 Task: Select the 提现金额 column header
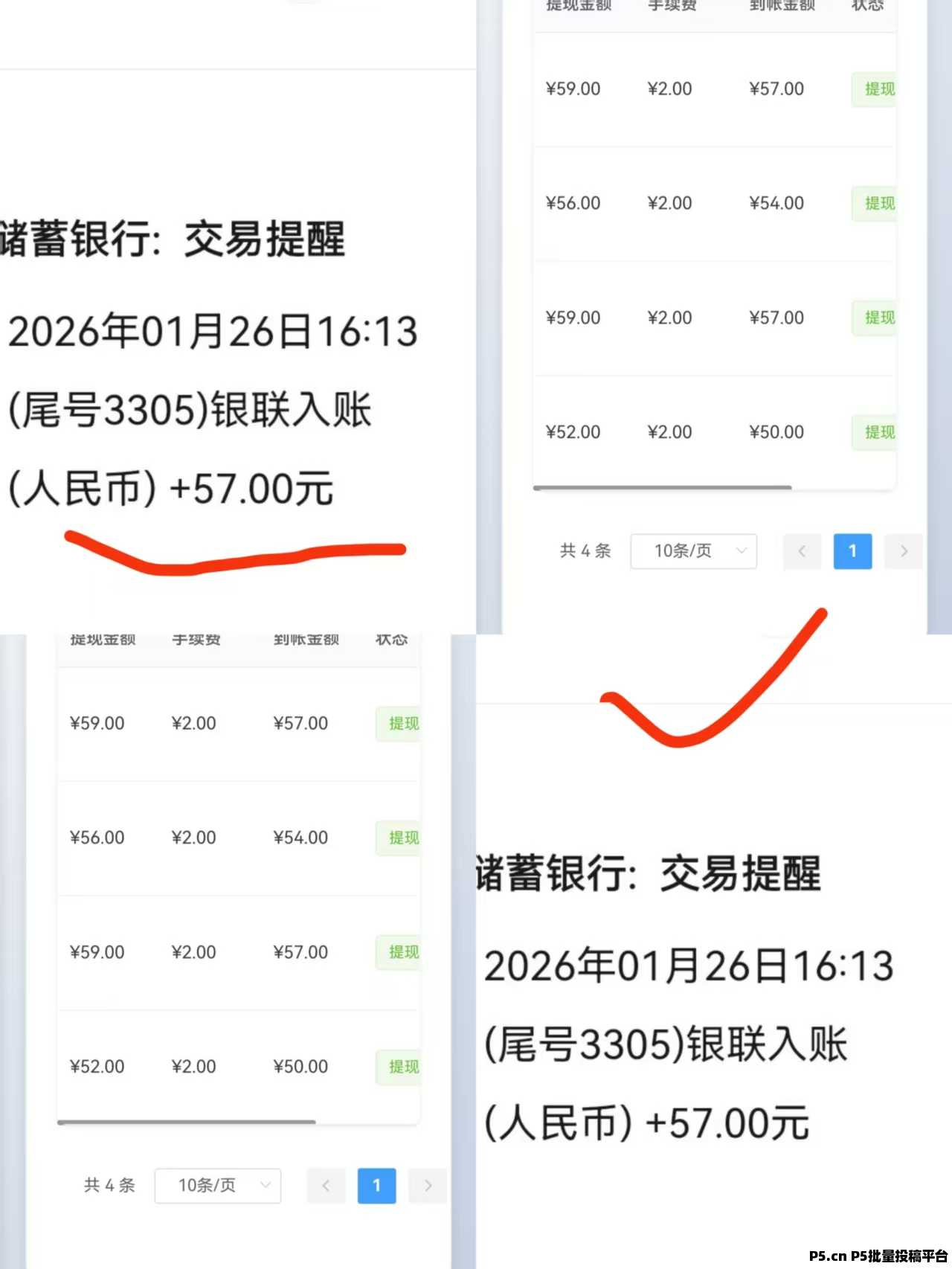(579, 7)
